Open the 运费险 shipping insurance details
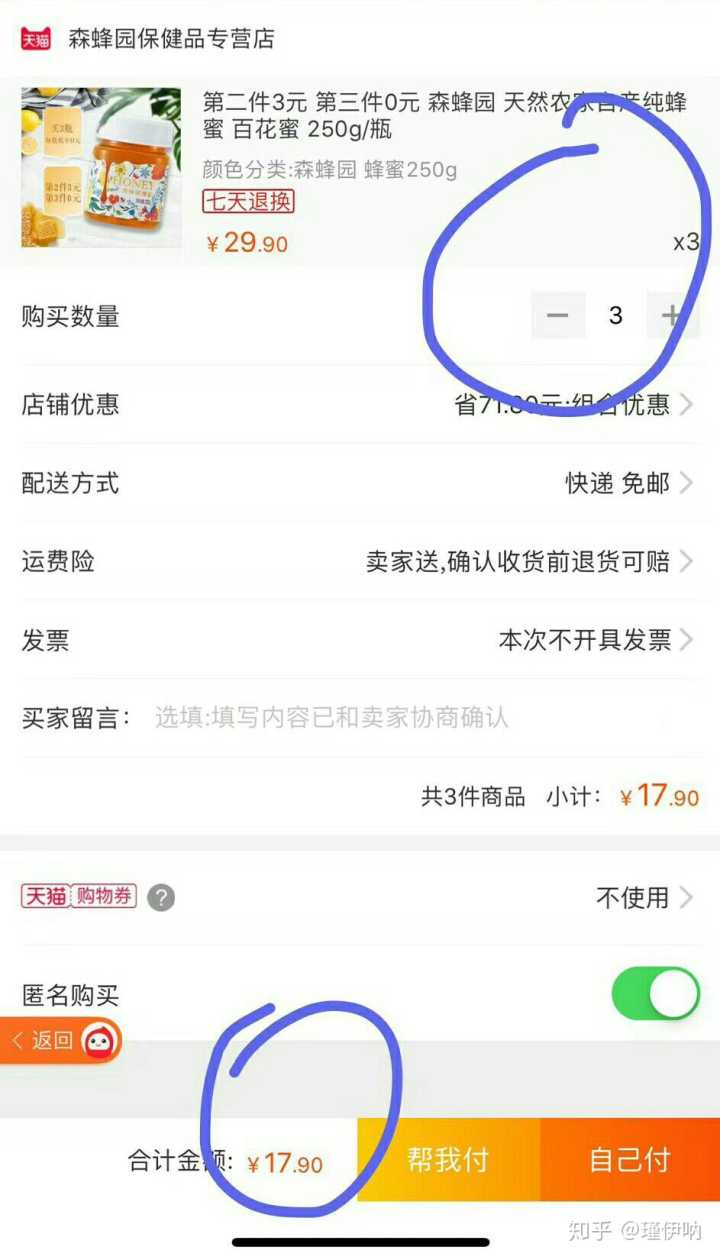Image resolution: width=720 pixels, height=1260 pixels. coord(530,561)
